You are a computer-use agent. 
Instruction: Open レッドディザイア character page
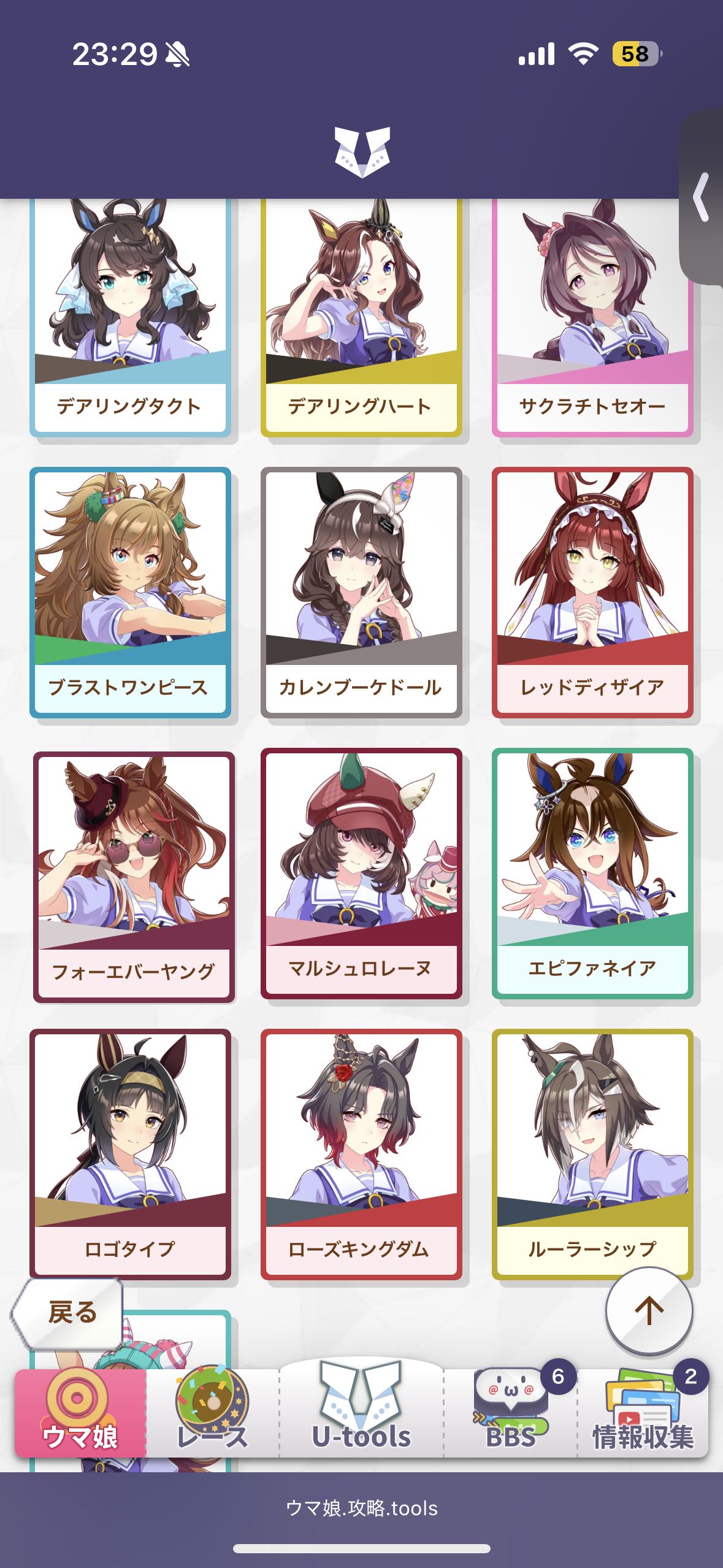(x=592, y=592)
